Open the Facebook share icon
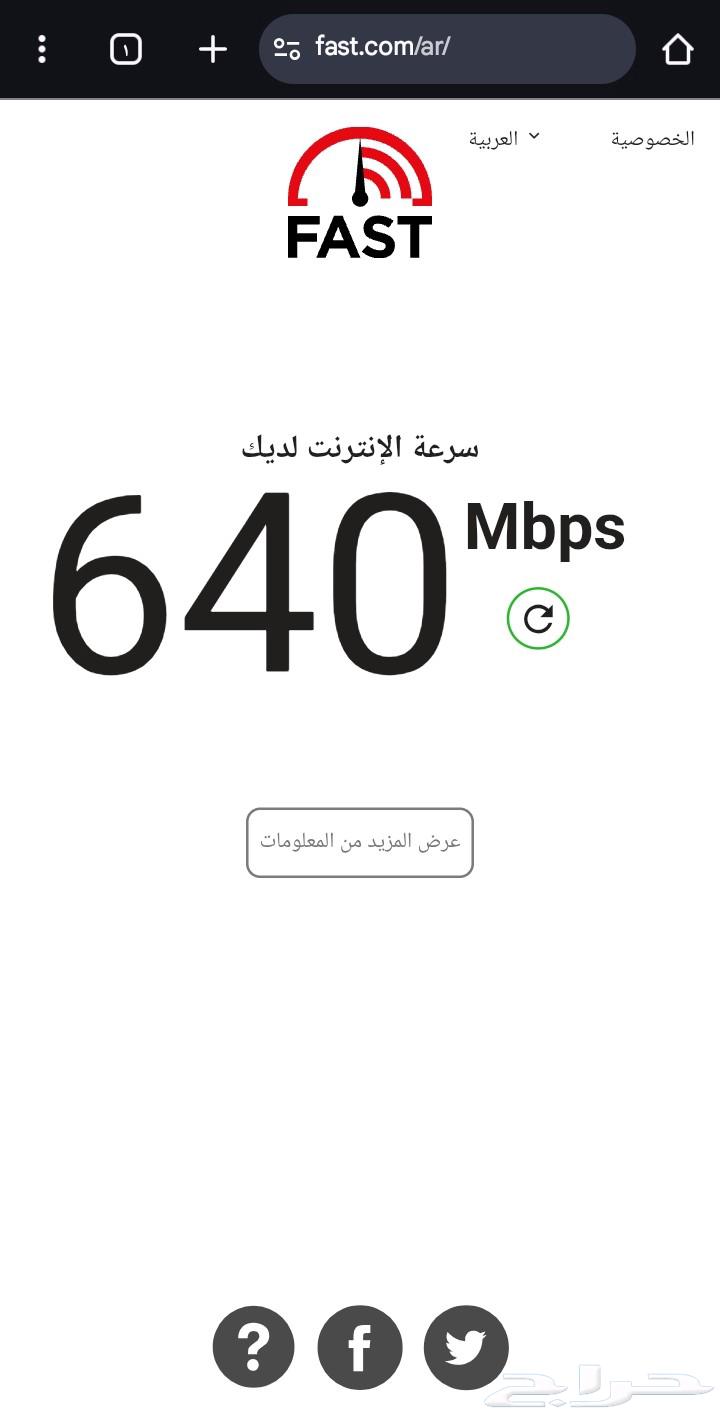Image resolution: width=720 pixels, height=1420 pixels. click(x=359, y=1347)
